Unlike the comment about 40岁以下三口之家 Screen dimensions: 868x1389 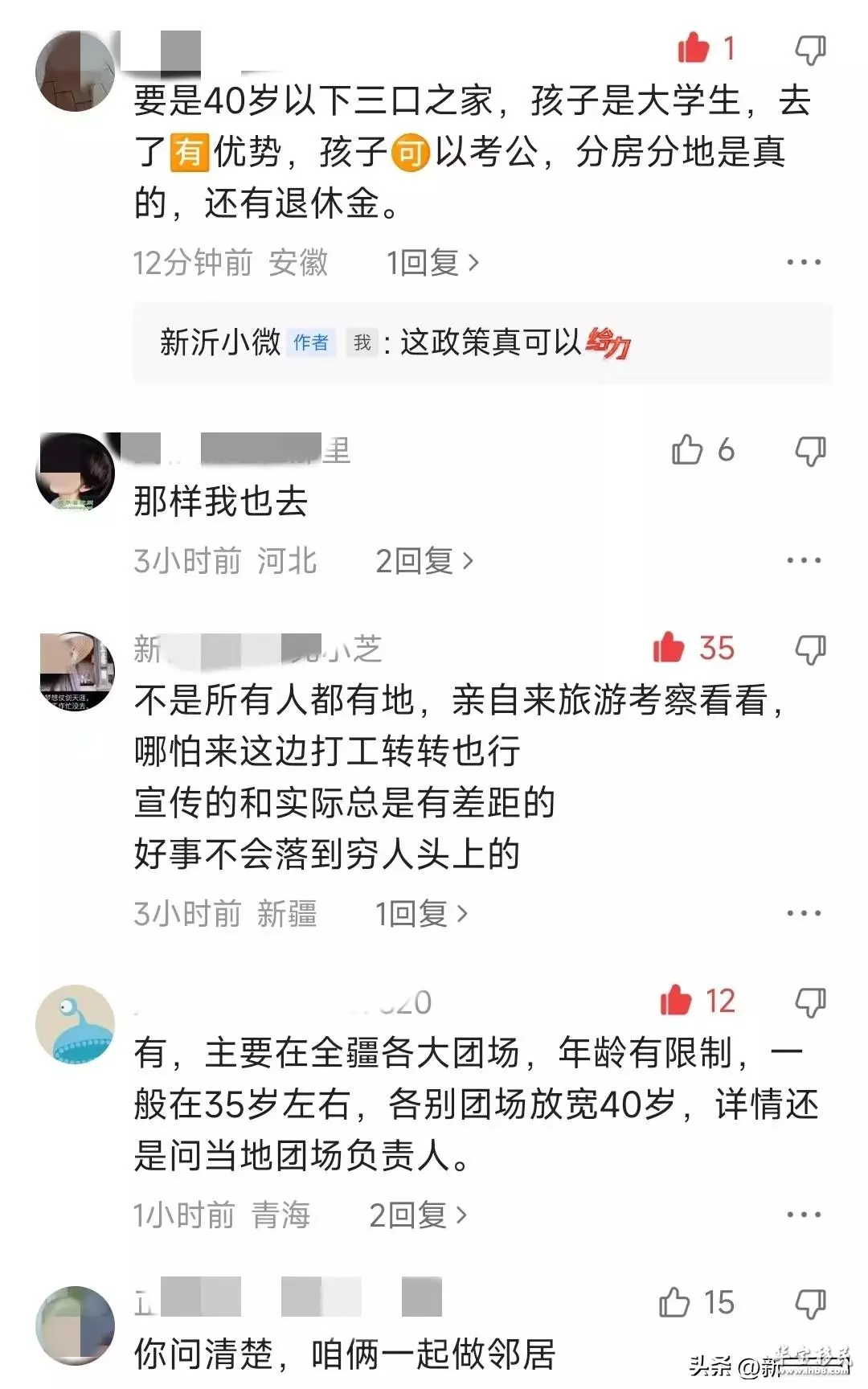(694, 48)
